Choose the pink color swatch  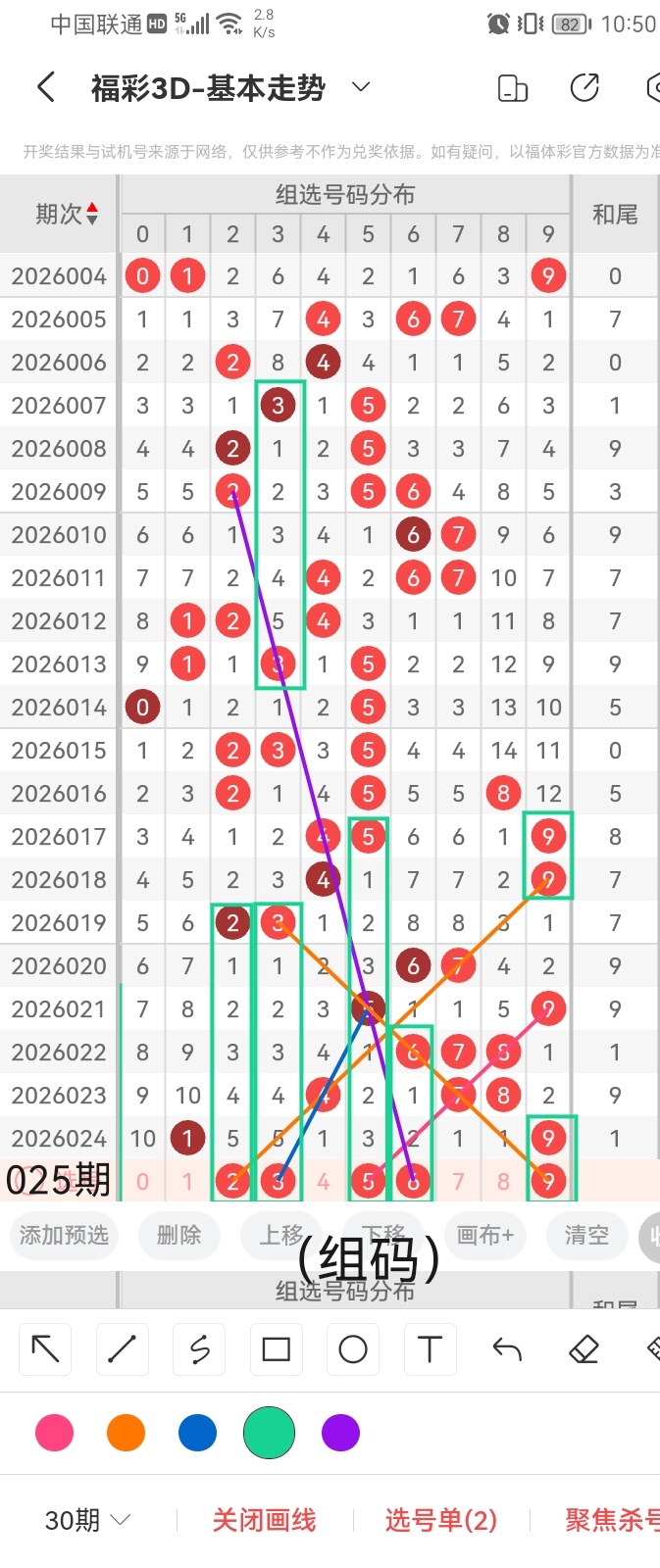tap(54, 1433)
